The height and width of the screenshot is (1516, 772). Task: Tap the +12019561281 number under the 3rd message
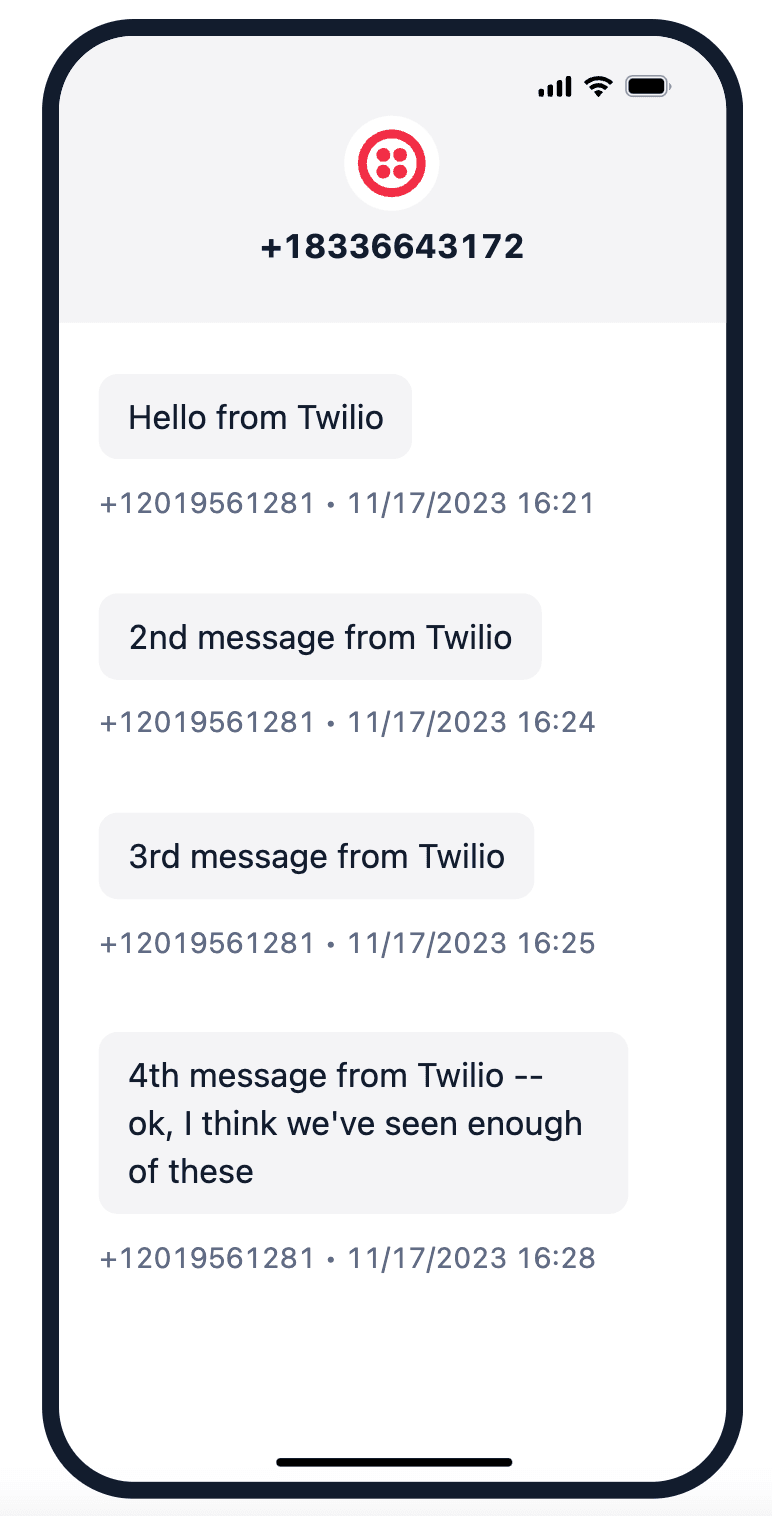click(x=207, y=943)
